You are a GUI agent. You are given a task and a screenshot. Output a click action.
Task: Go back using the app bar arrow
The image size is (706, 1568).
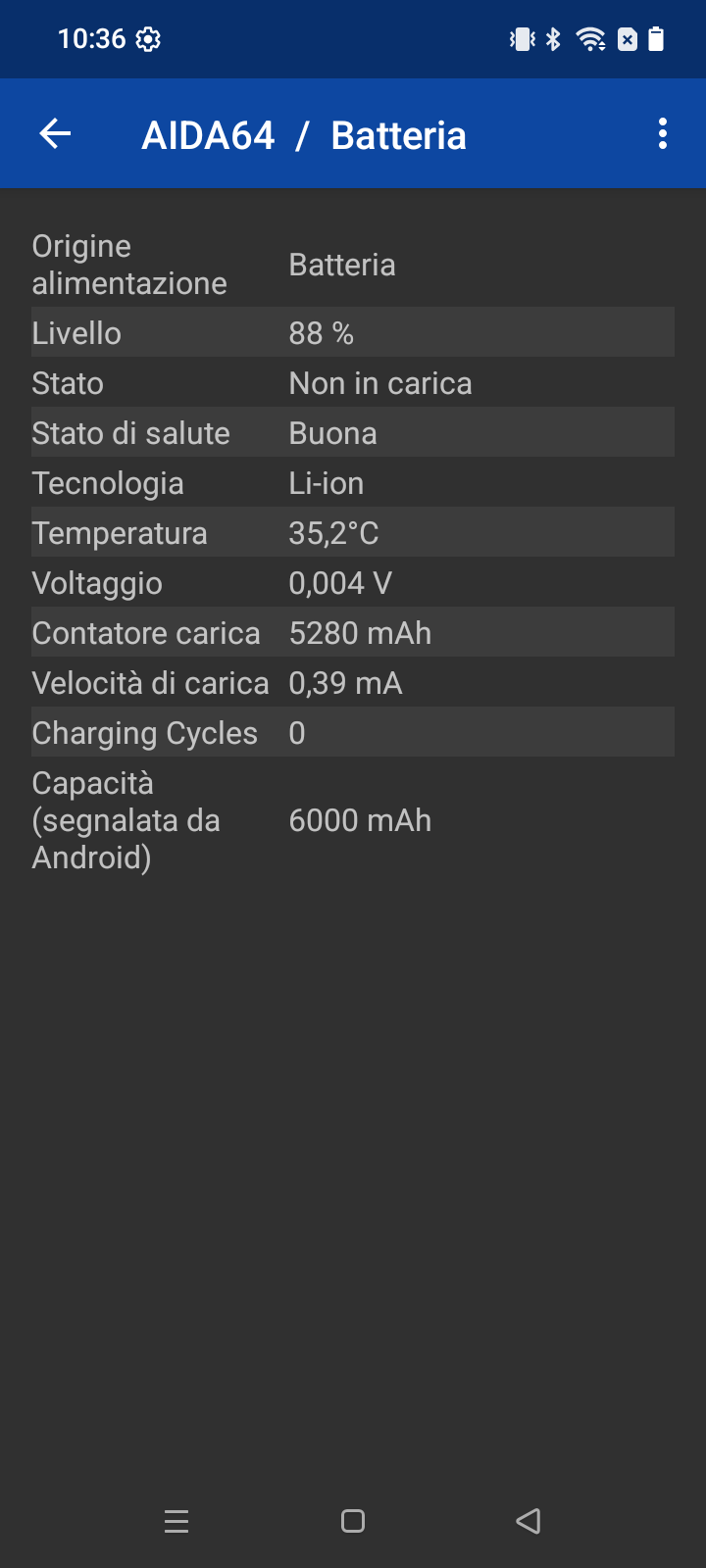point(56,134)
